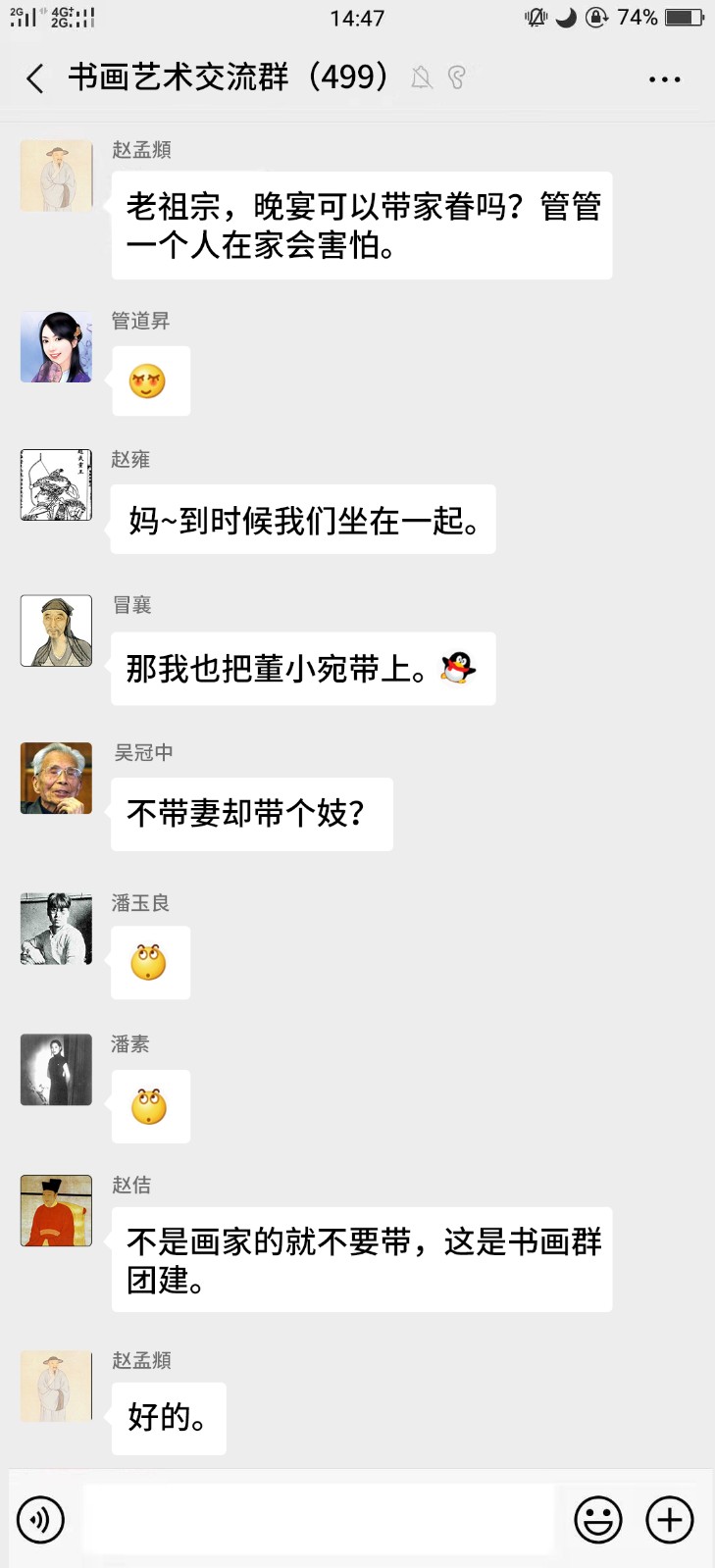The width and height of the screenshot is (715, 1568).
Task: View 冒襄's profile avatar
Action: tap(56, 631)
